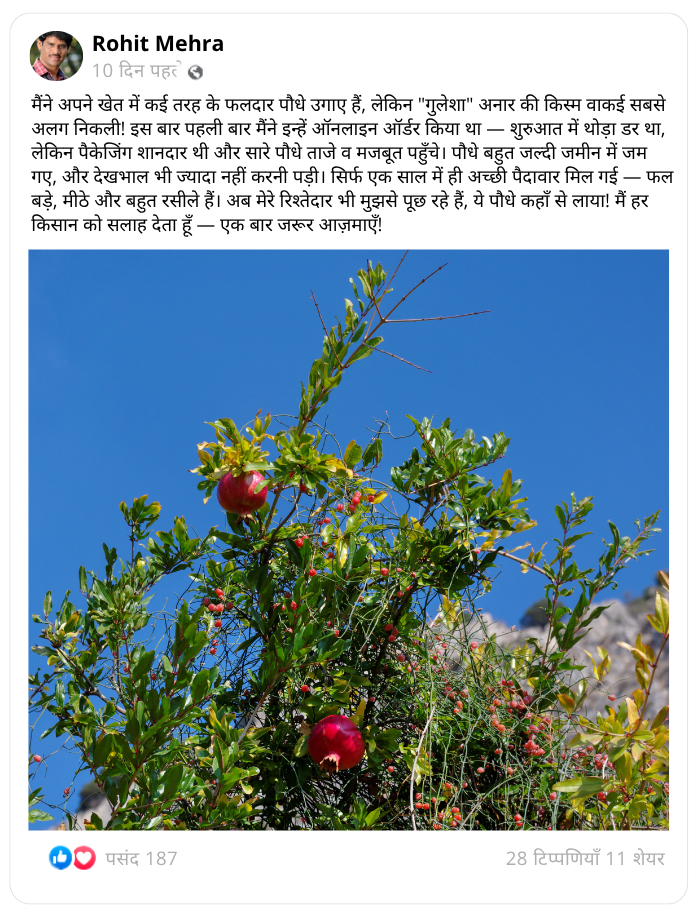698x908 pixels.
Task: View the 11 shares list
Action: point(636,858)
